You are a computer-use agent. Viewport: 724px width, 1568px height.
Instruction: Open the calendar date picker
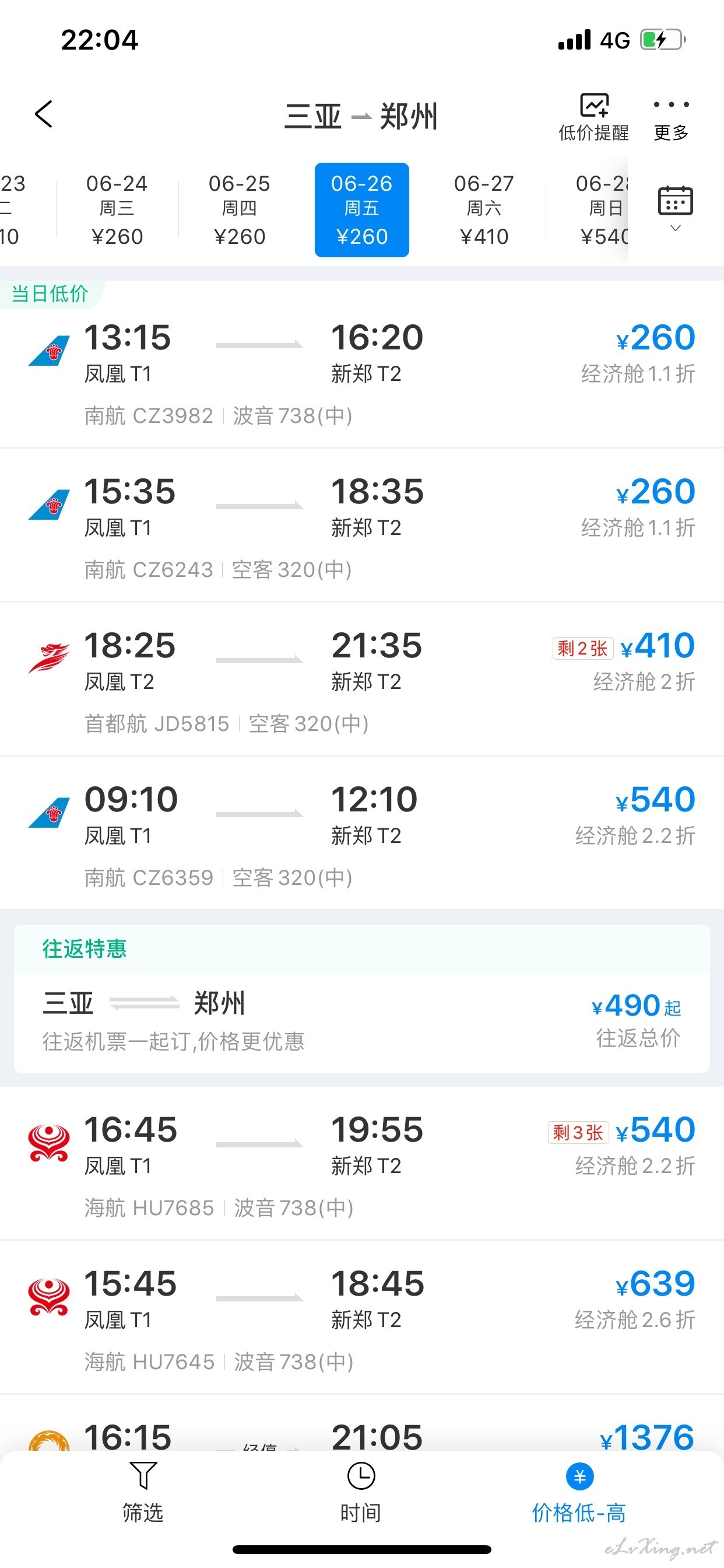tap(676, 208)
